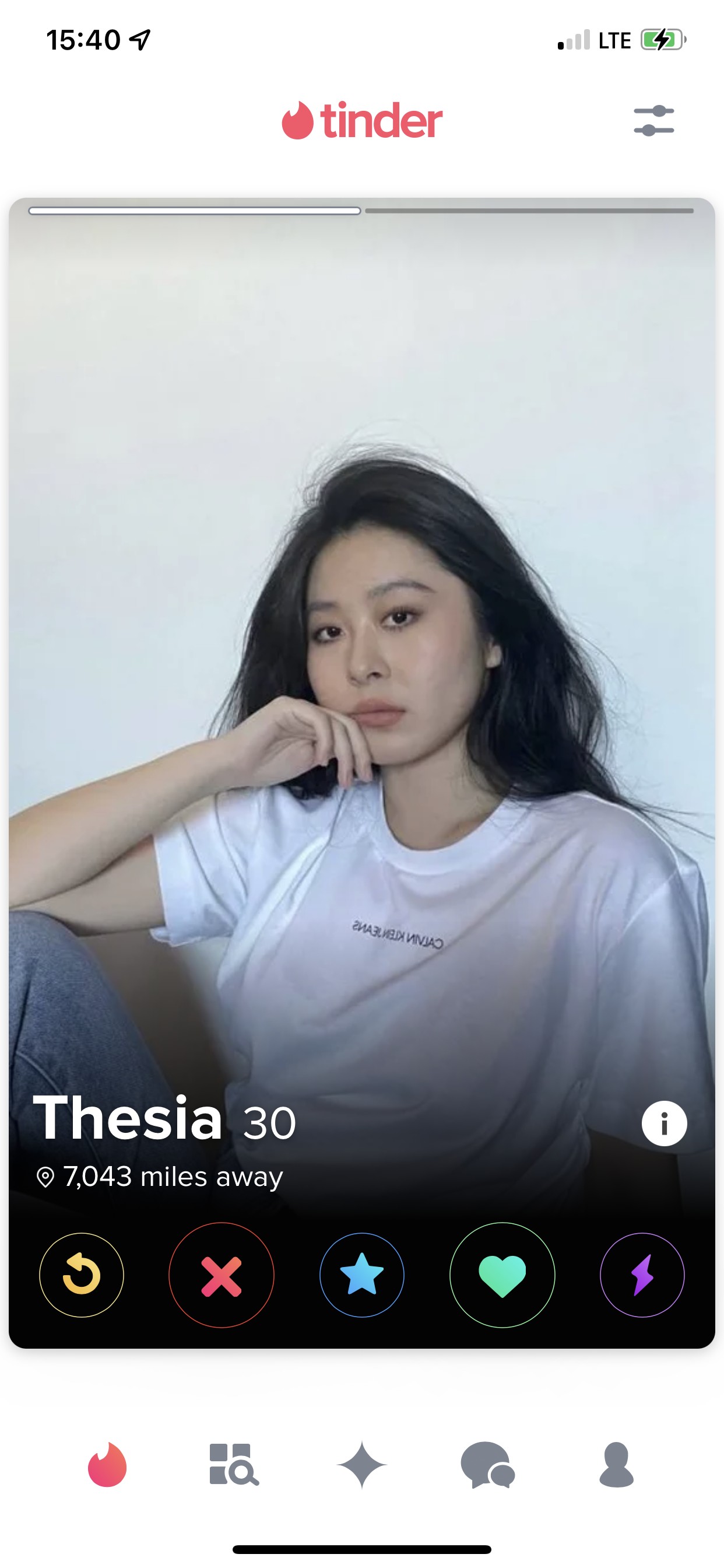Like Thesia with the green heart
Image resolution: width=724 pixels, height=1568 pixels.
(502, 1275)
